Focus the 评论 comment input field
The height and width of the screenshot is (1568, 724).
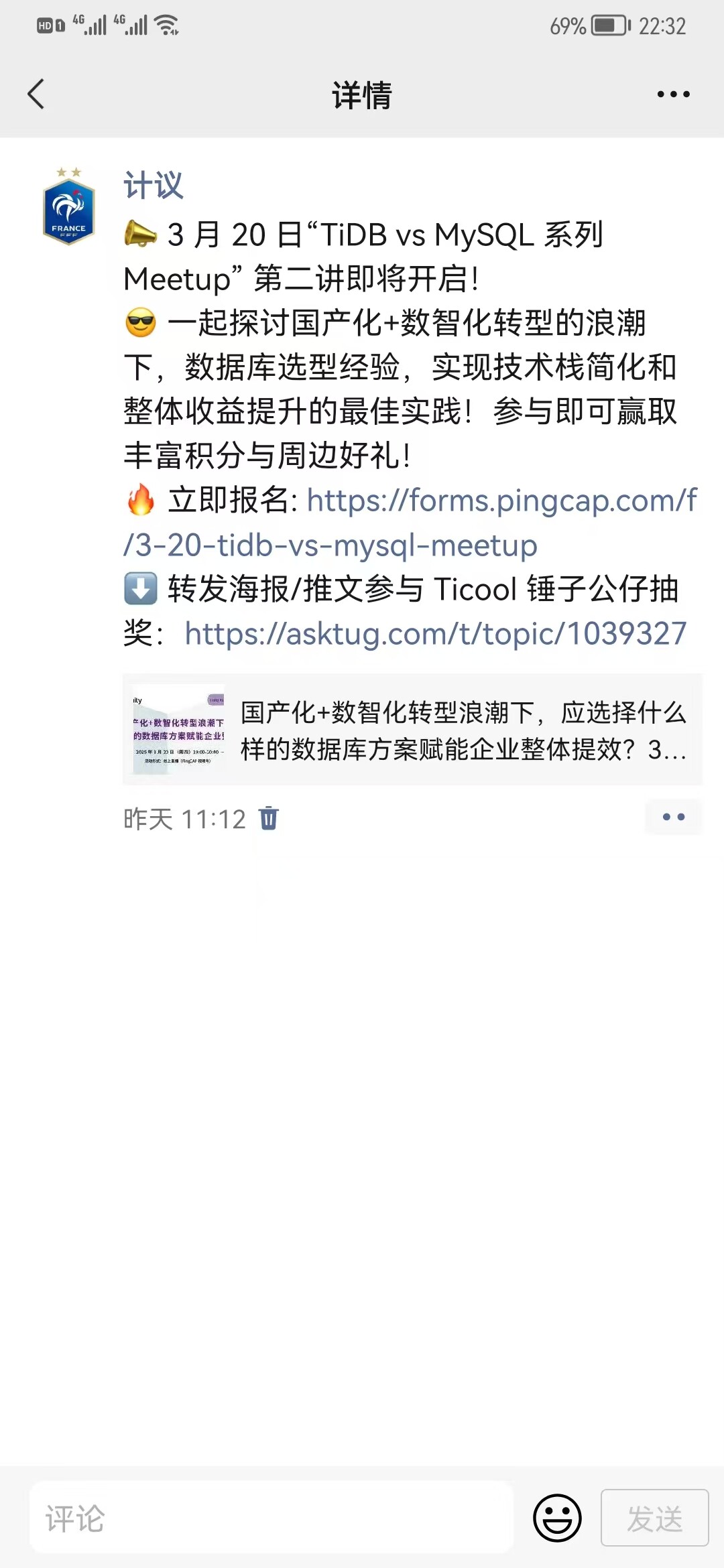[271, 1518]
